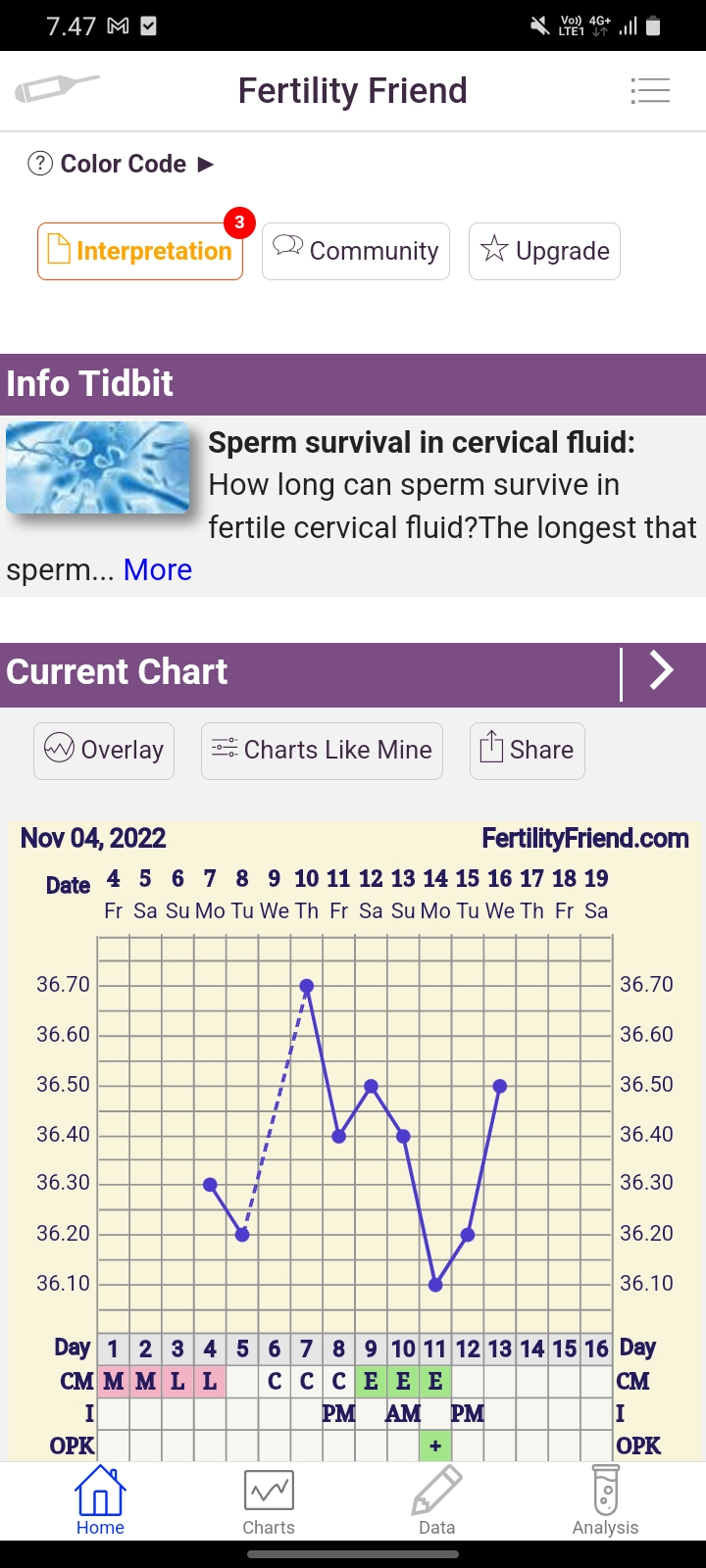706x1568 pixels.
Task: Select the Home tab
Action: coord(100,1501)
